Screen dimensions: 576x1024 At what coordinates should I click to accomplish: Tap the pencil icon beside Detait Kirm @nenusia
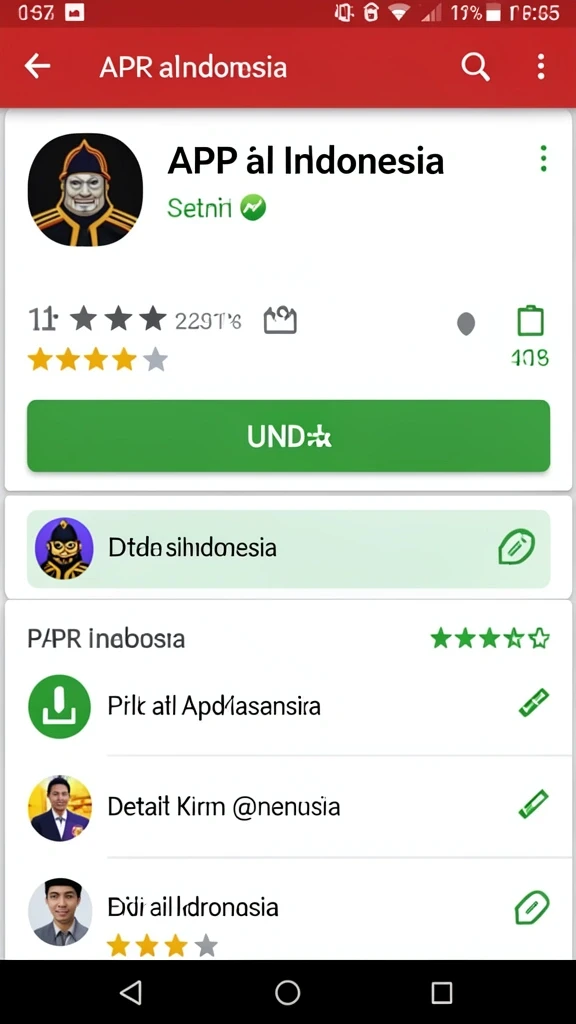(534, 804)
